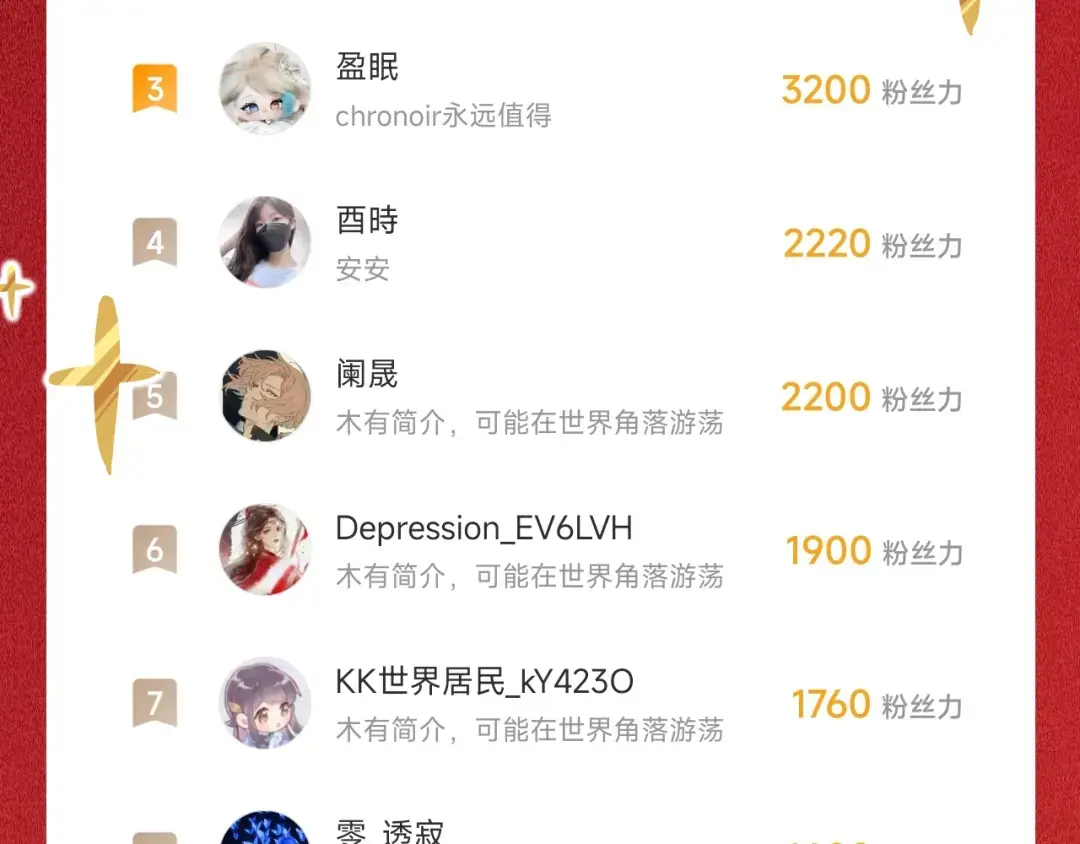Open the Depression_EV6LVH ranking row
Screen dimensions: 1080x844
click(484, 528)
